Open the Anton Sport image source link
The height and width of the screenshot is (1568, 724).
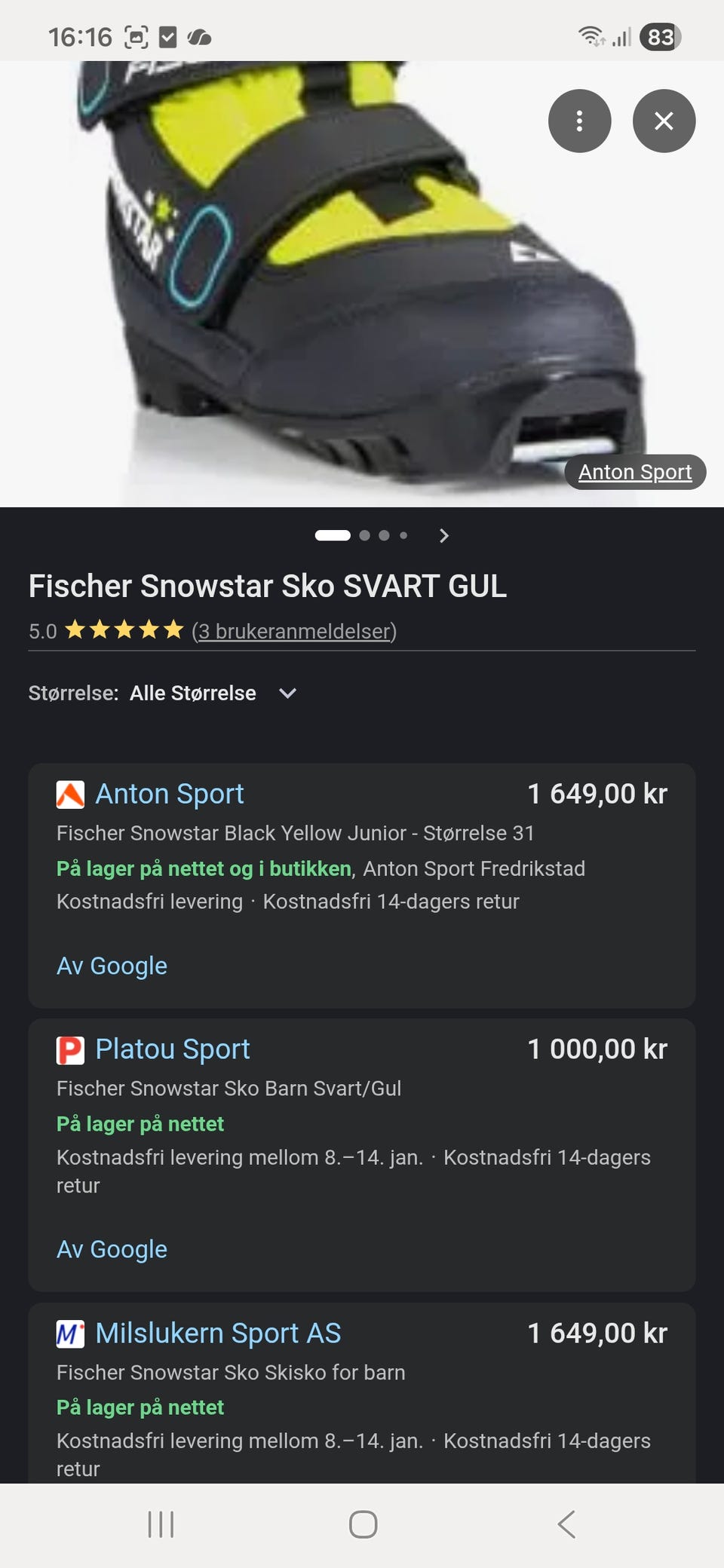(x=634, y=472)
